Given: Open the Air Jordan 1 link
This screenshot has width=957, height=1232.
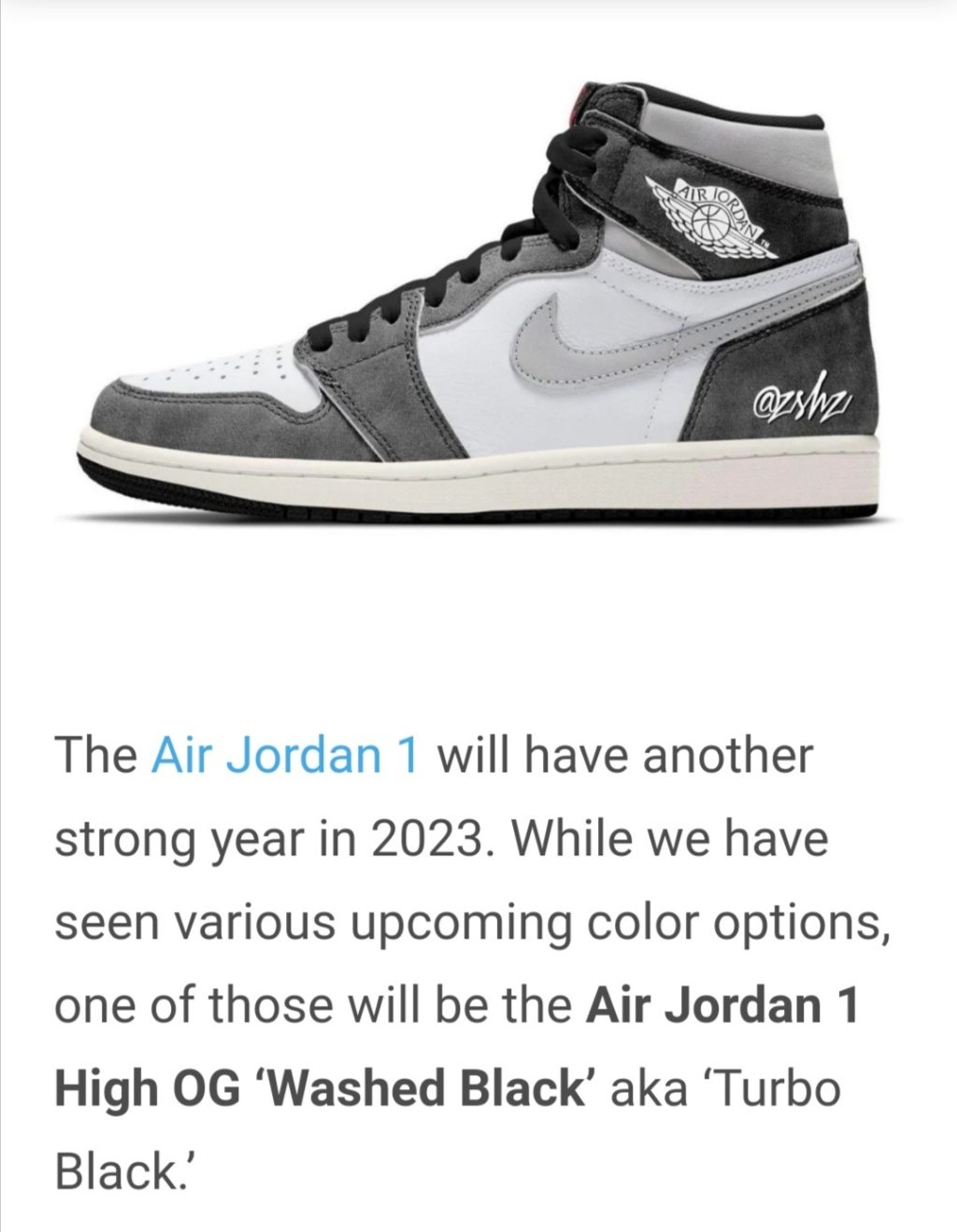Looking at the screenshot, I should (x=284, y=754).
